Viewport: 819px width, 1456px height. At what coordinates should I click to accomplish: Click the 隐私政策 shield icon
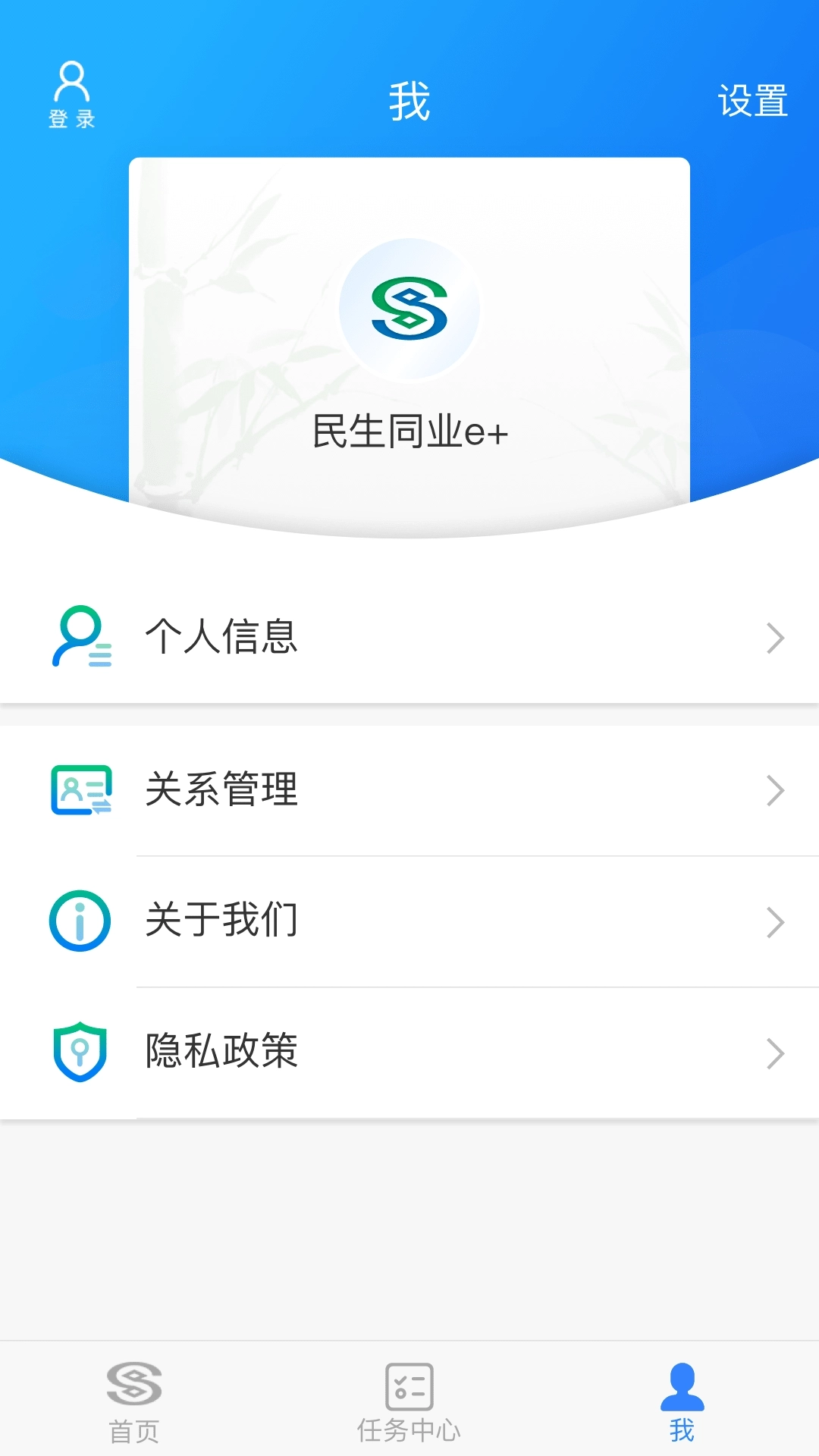[78, 1051]
